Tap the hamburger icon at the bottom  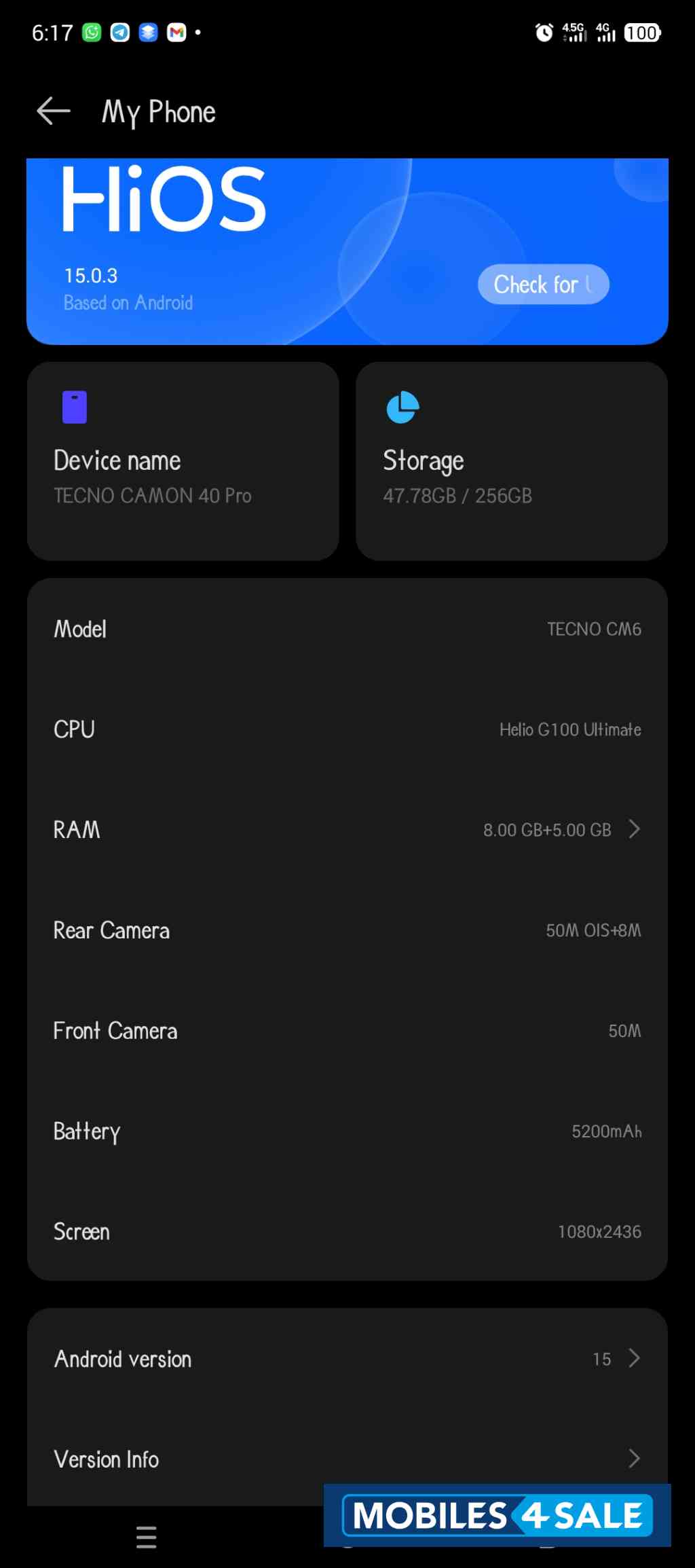click(146, 1536)
